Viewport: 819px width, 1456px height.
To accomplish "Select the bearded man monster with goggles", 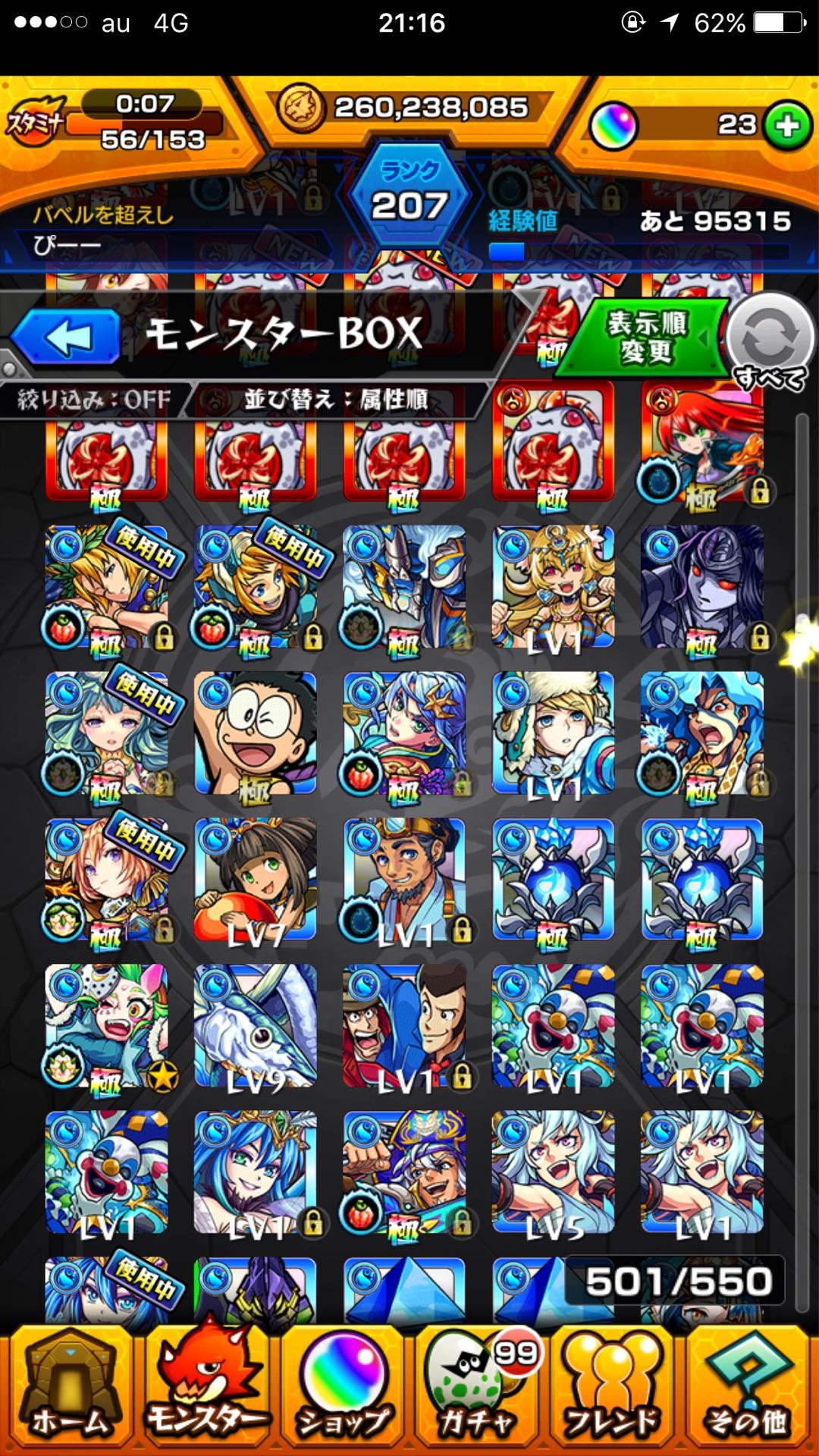I will 404,880.
